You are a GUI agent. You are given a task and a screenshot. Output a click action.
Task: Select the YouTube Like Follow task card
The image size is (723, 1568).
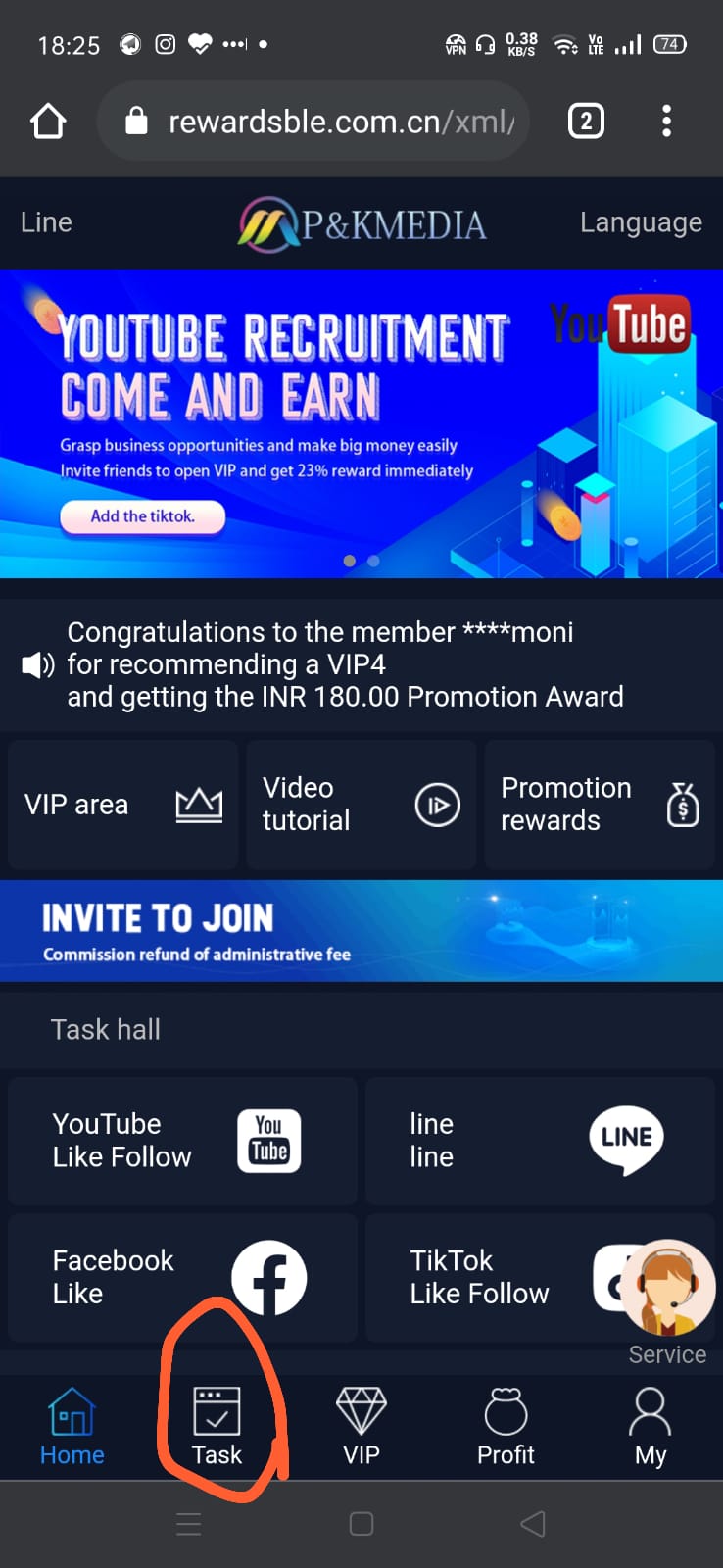click(x=182, y=1141)
